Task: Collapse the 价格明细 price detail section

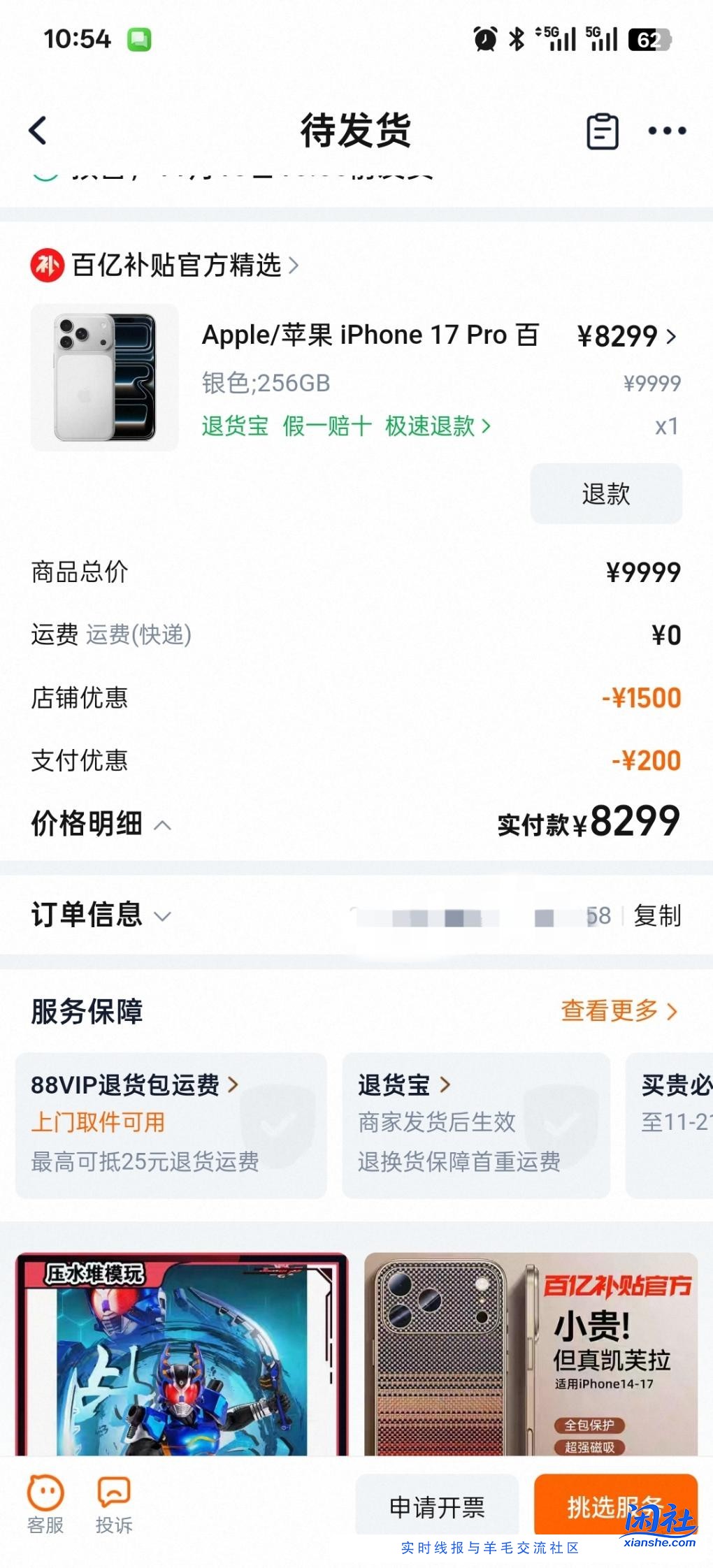Action: (164, 825)
